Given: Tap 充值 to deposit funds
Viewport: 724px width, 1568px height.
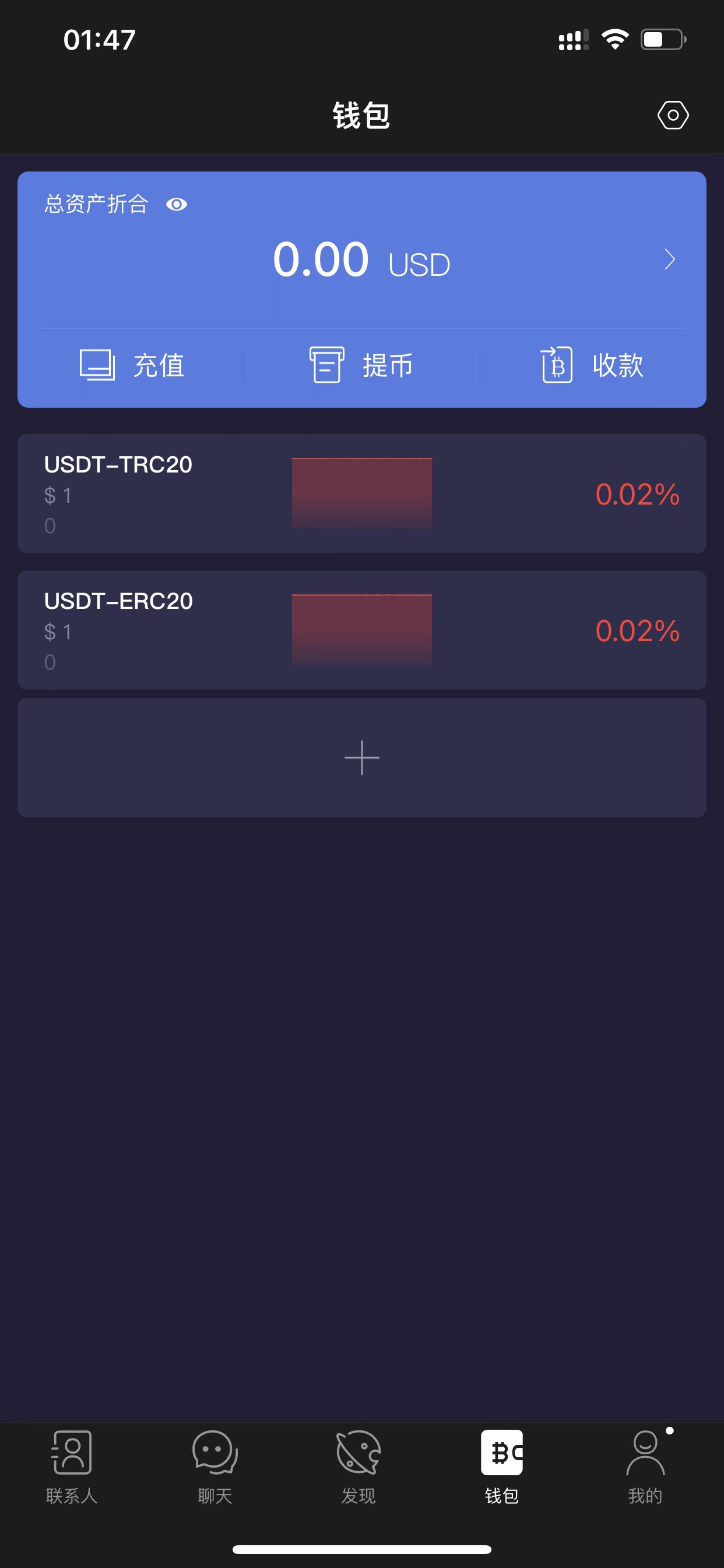Looking at the screenshot, I should (x=132, y=365).
